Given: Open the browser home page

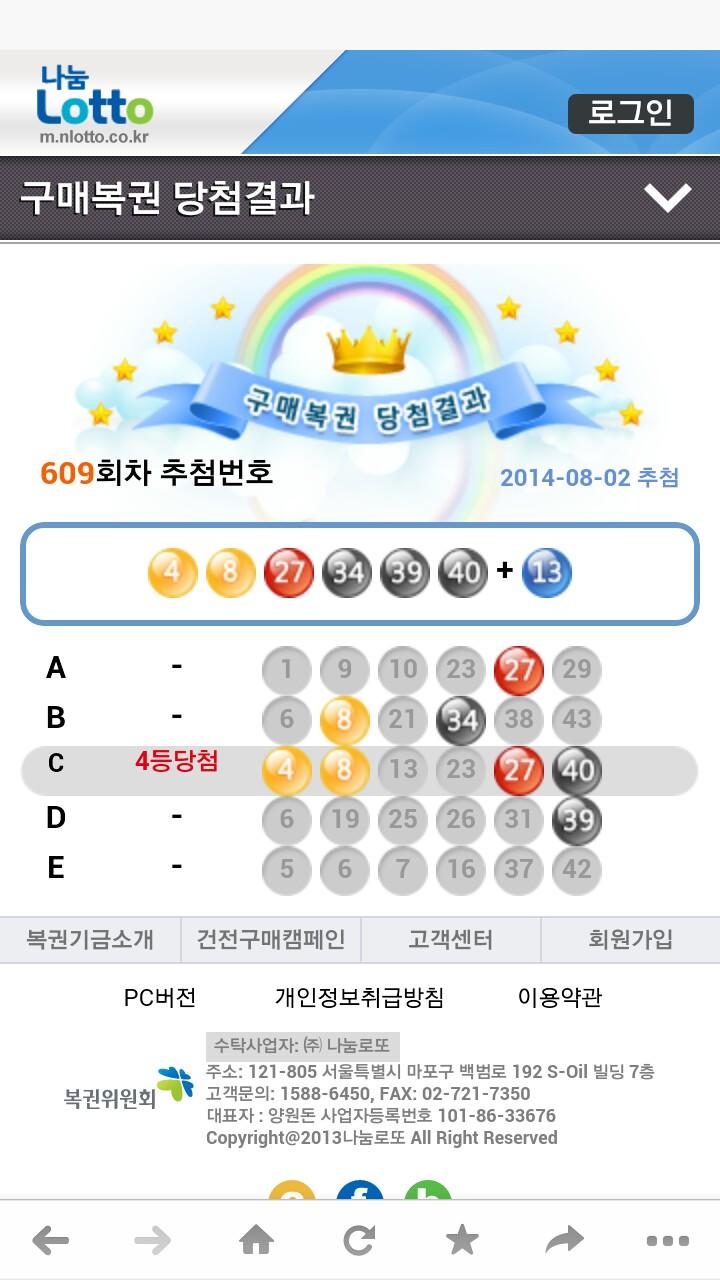Looking at the screenshot, I should [257, 1241].
